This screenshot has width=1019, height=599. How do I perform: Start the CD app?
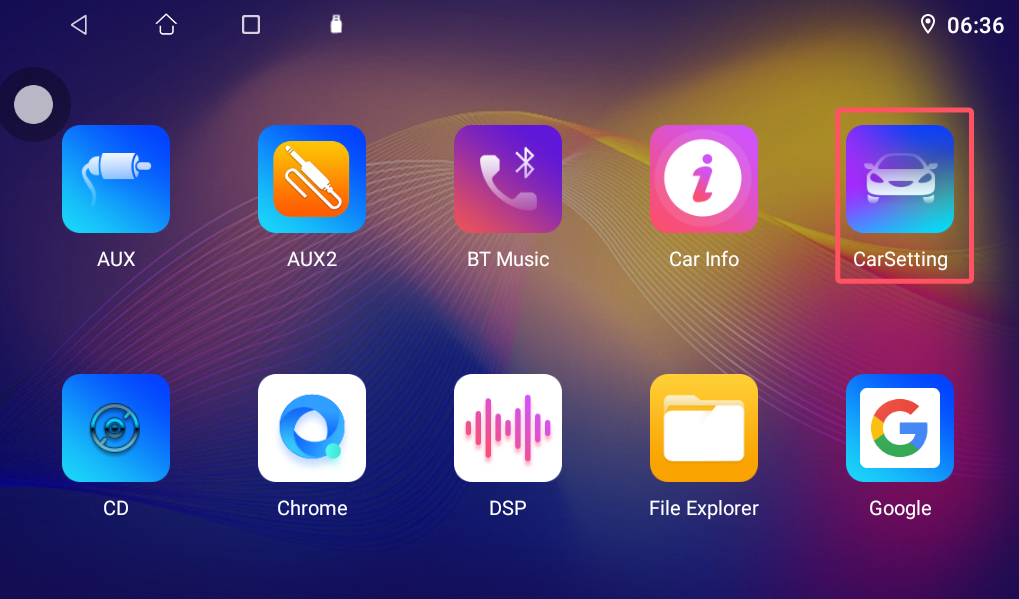[x=116, y=428]
